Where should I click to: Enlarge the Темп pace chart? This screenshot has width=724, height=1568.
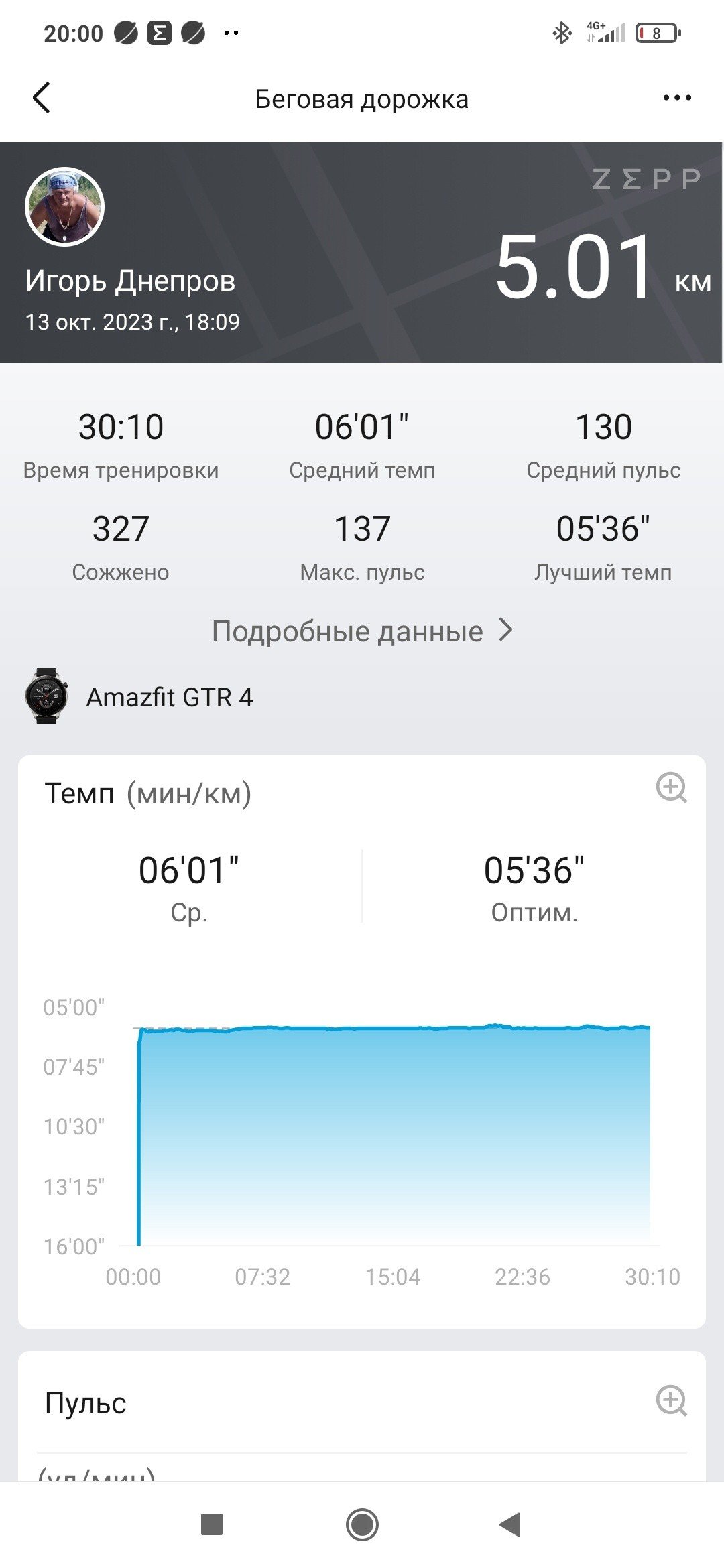point(671,787)
